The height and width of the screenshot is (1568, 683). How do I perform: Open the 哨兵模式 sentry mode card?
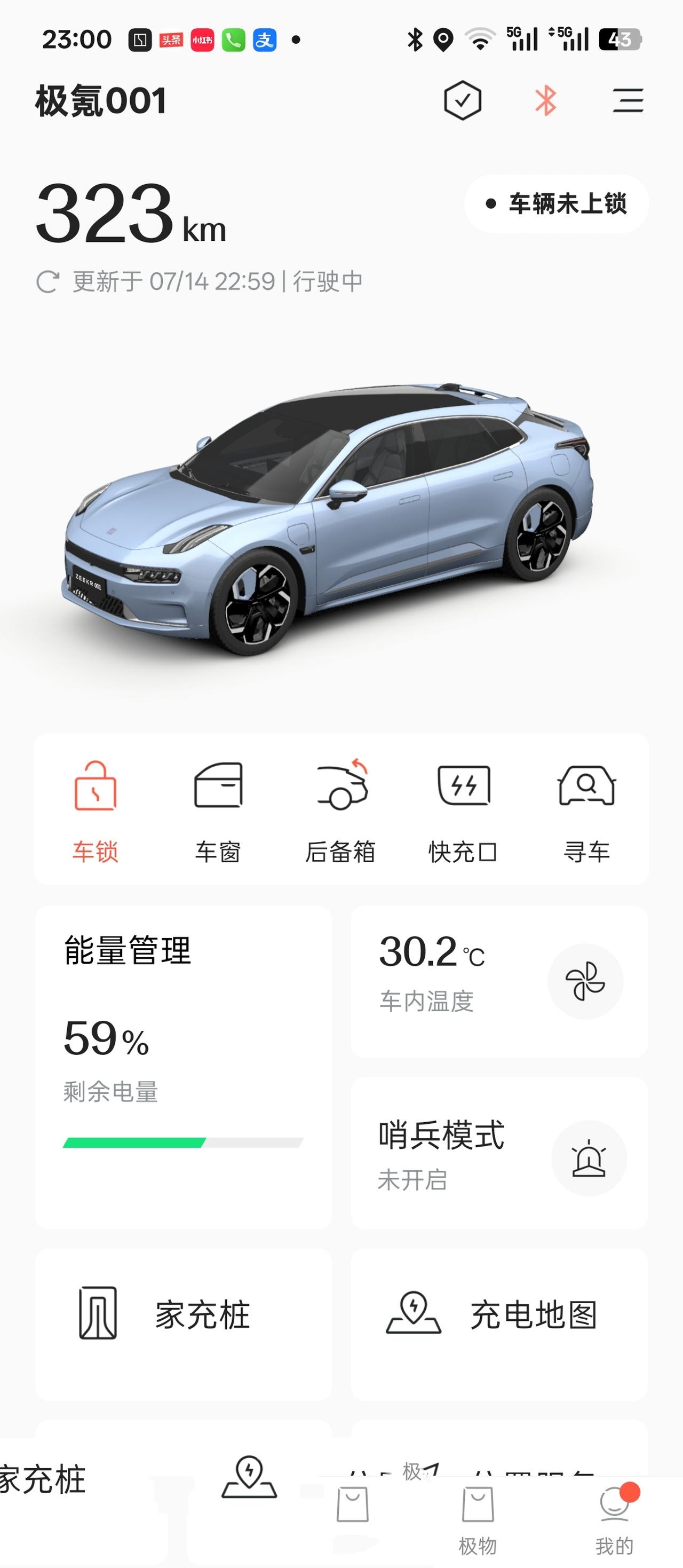(x=499, y=1153)
